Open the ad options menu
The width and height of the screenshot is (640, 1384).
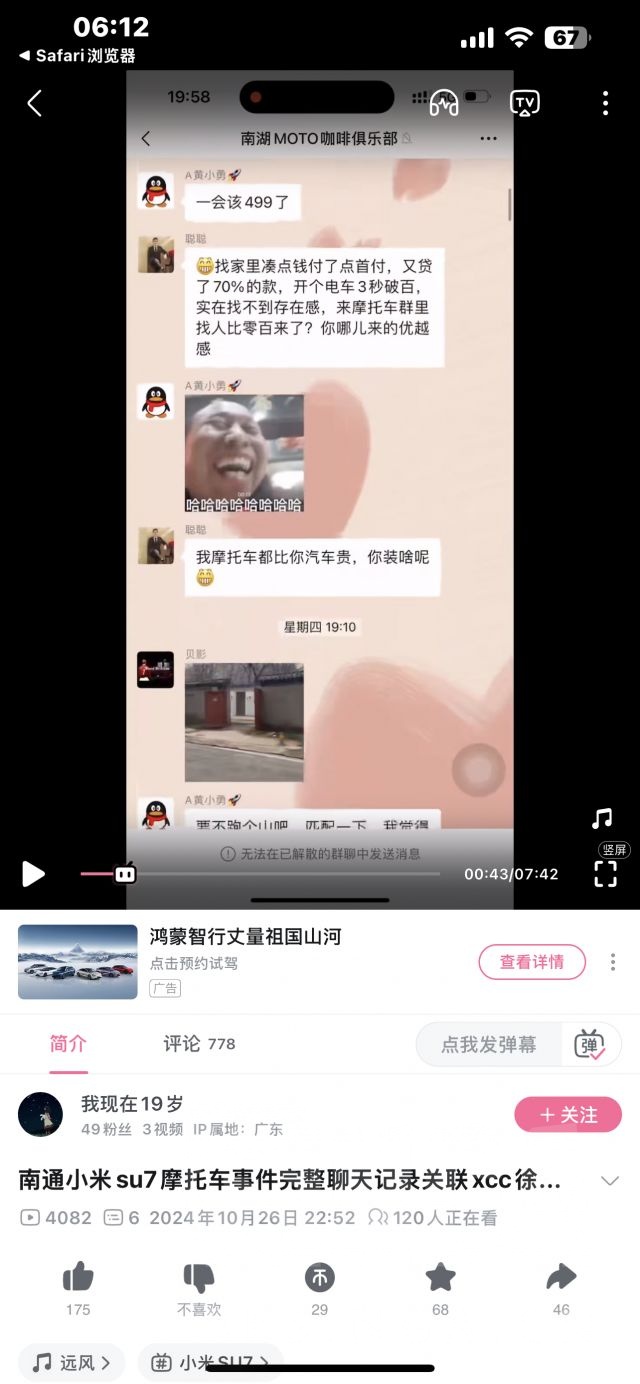click(612, 962)
